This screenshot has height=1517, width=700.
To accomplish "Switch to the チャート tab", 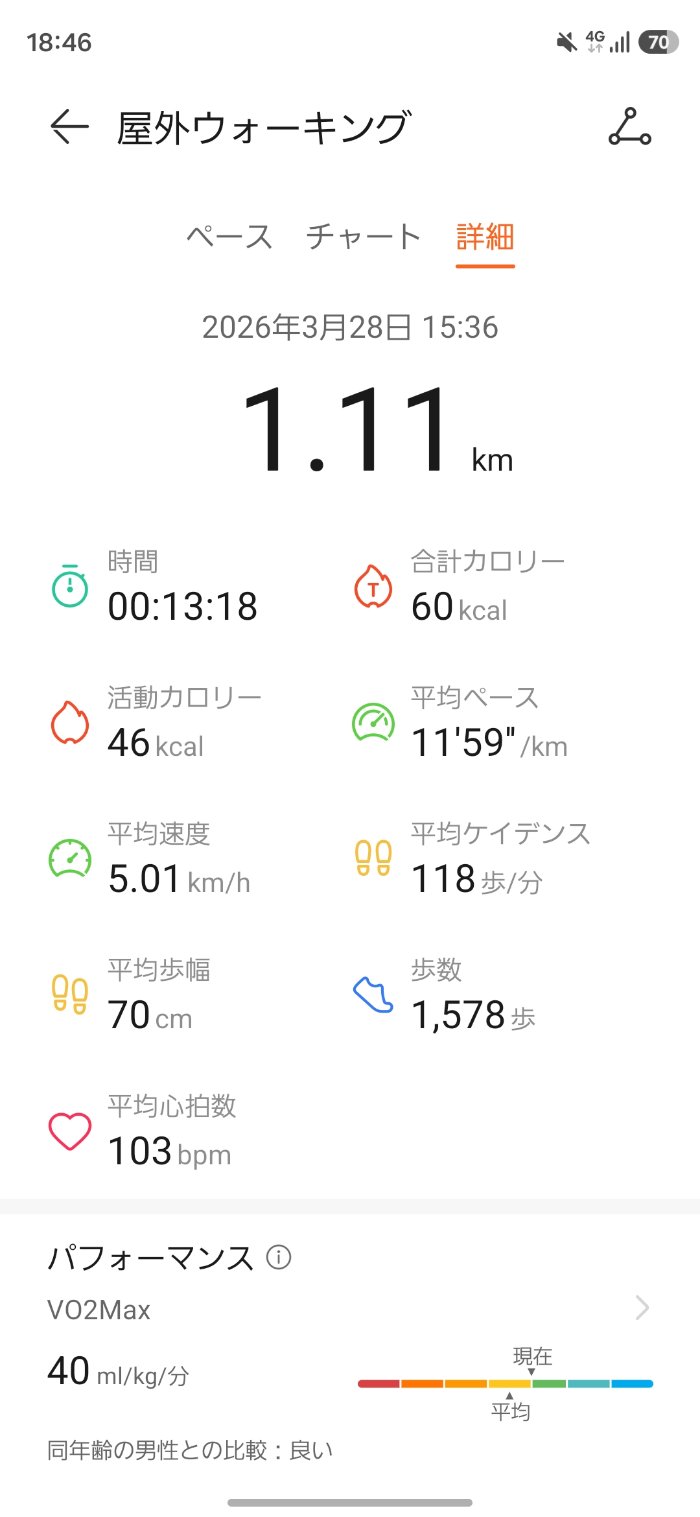I will [x=363, y=237].
